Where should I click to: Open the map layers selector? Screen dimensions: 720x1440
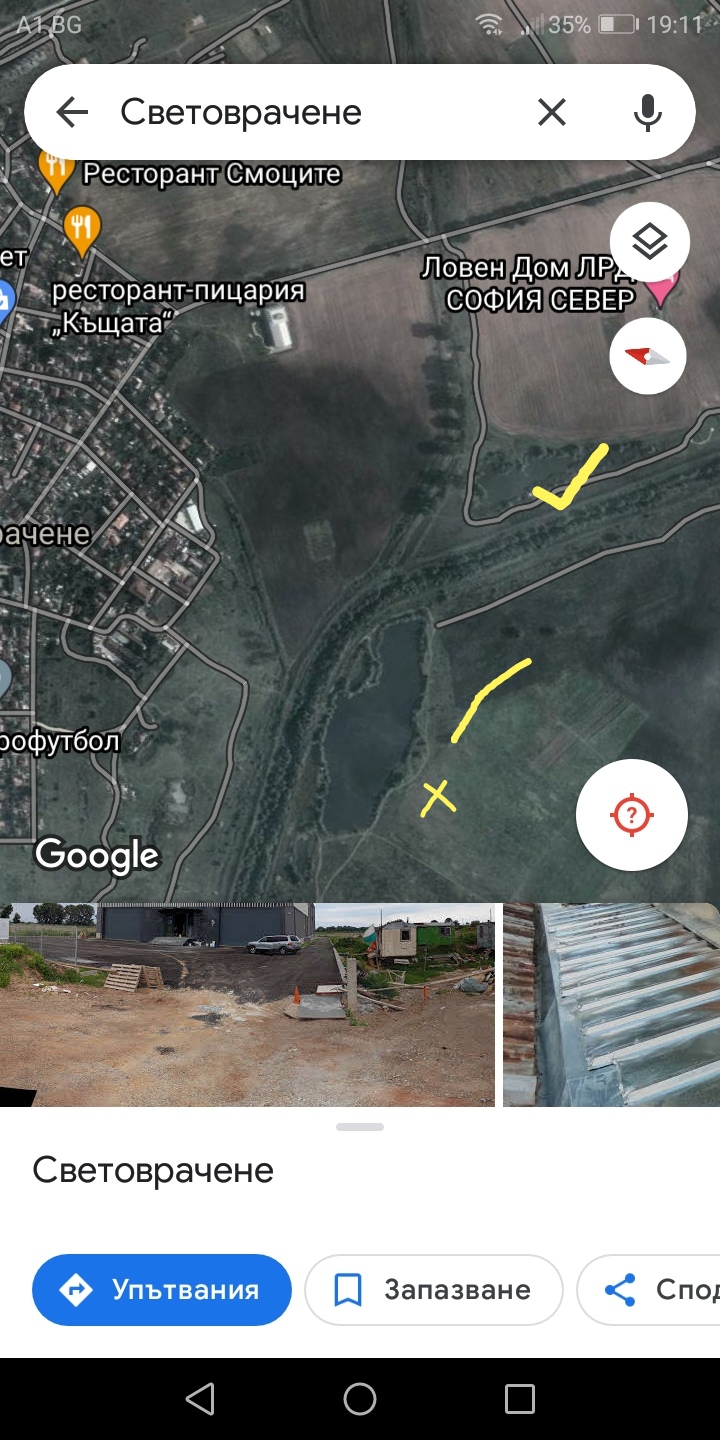coord(649,241)
